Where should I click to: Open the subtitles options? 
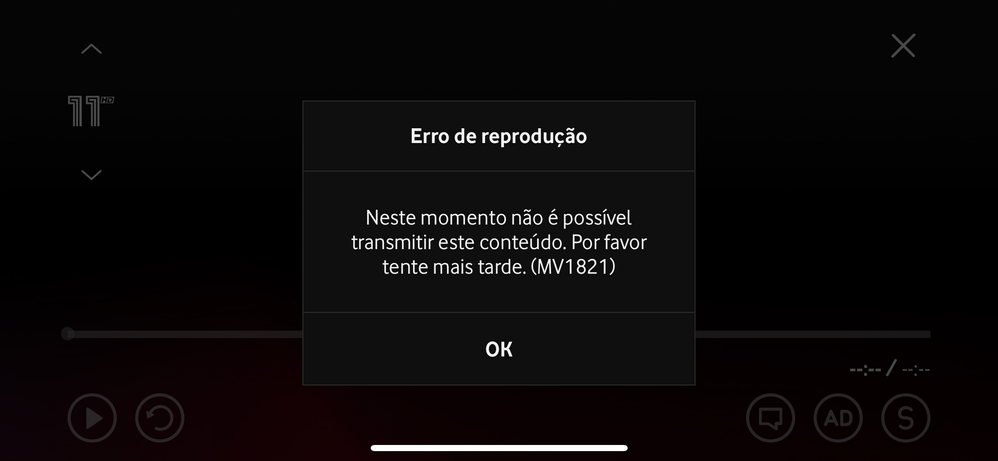pyautogui.click(x=770, y=418)
